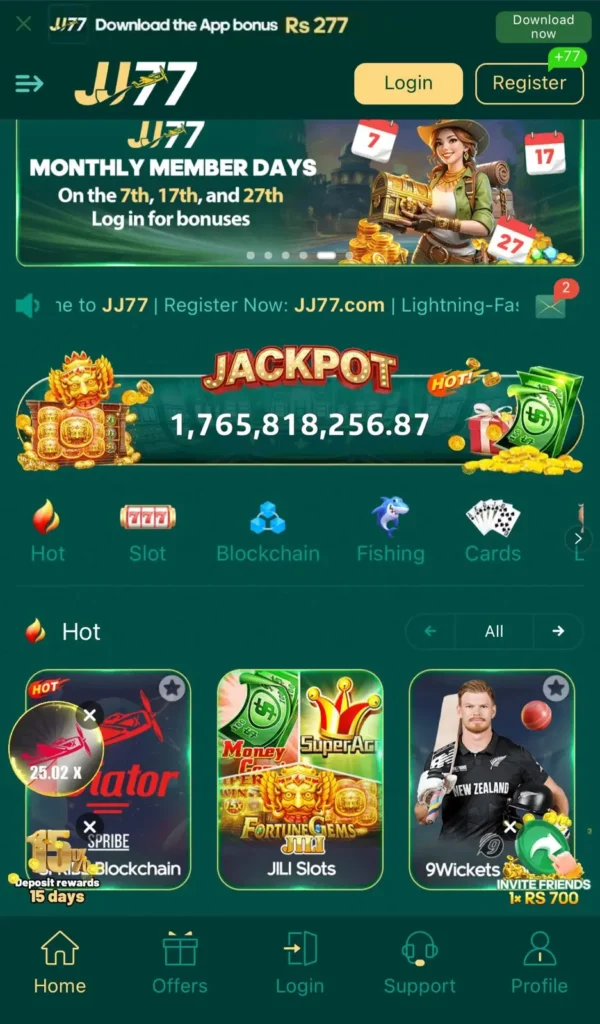Switch to the Support tab
The width and height of the screenshot is (600, 1024).
pyautogui.click(x=419, y=963)
